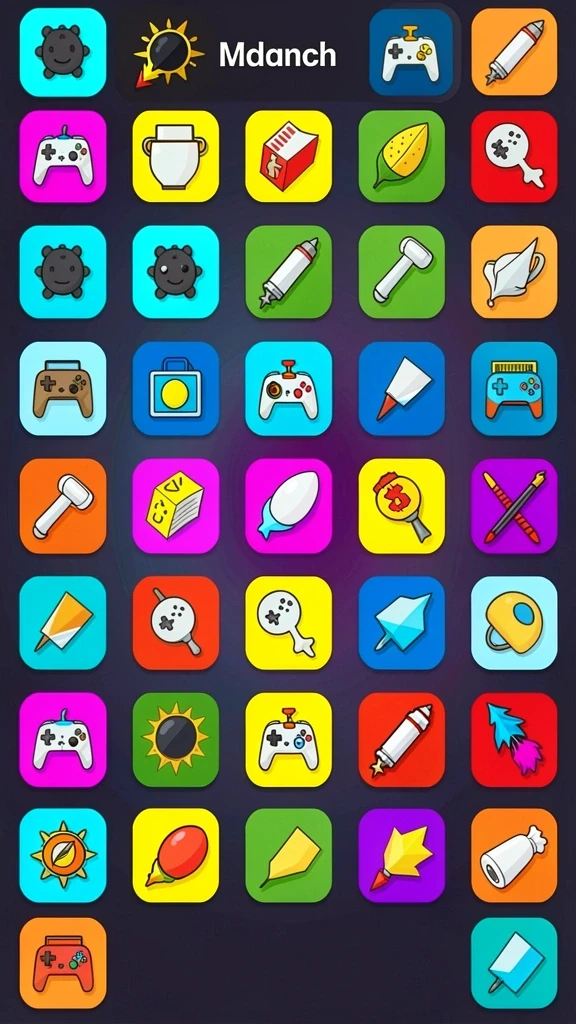This screenshot has height=1024, width=576.
Task: Open the sun compass icon on cyan
Action: coord(63,856)
